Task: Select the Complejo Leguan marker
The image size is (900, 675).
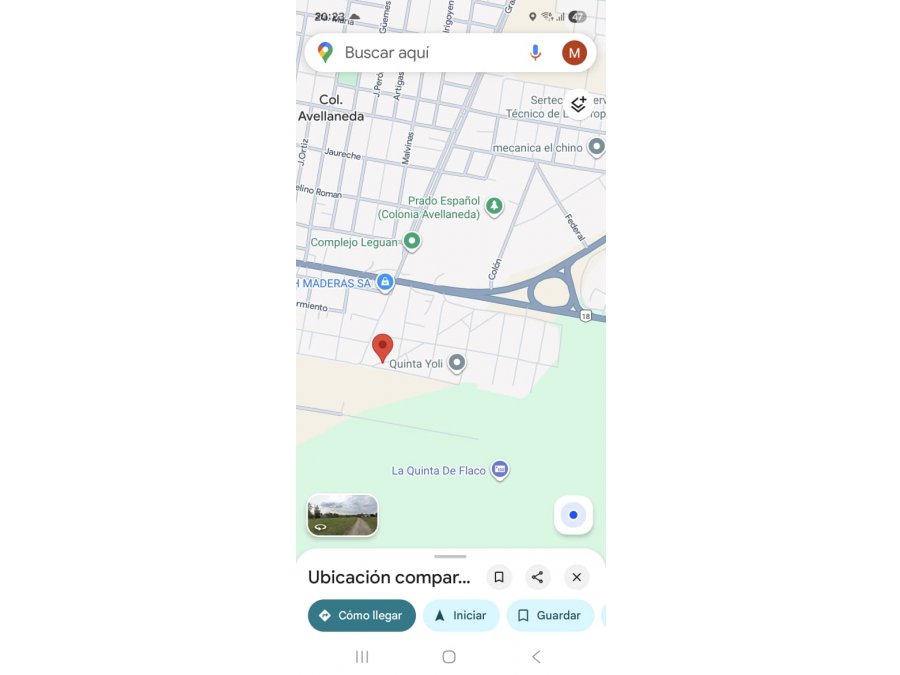Action: 411,242
